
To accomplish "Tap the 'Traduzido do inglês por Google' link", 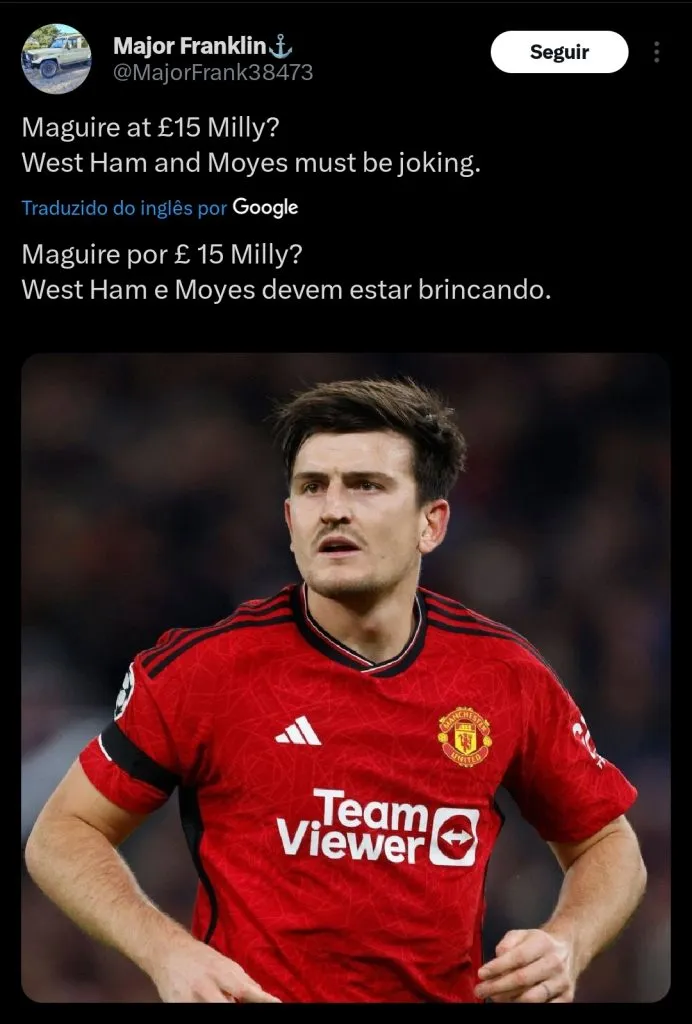I will (x=160, y=208).
